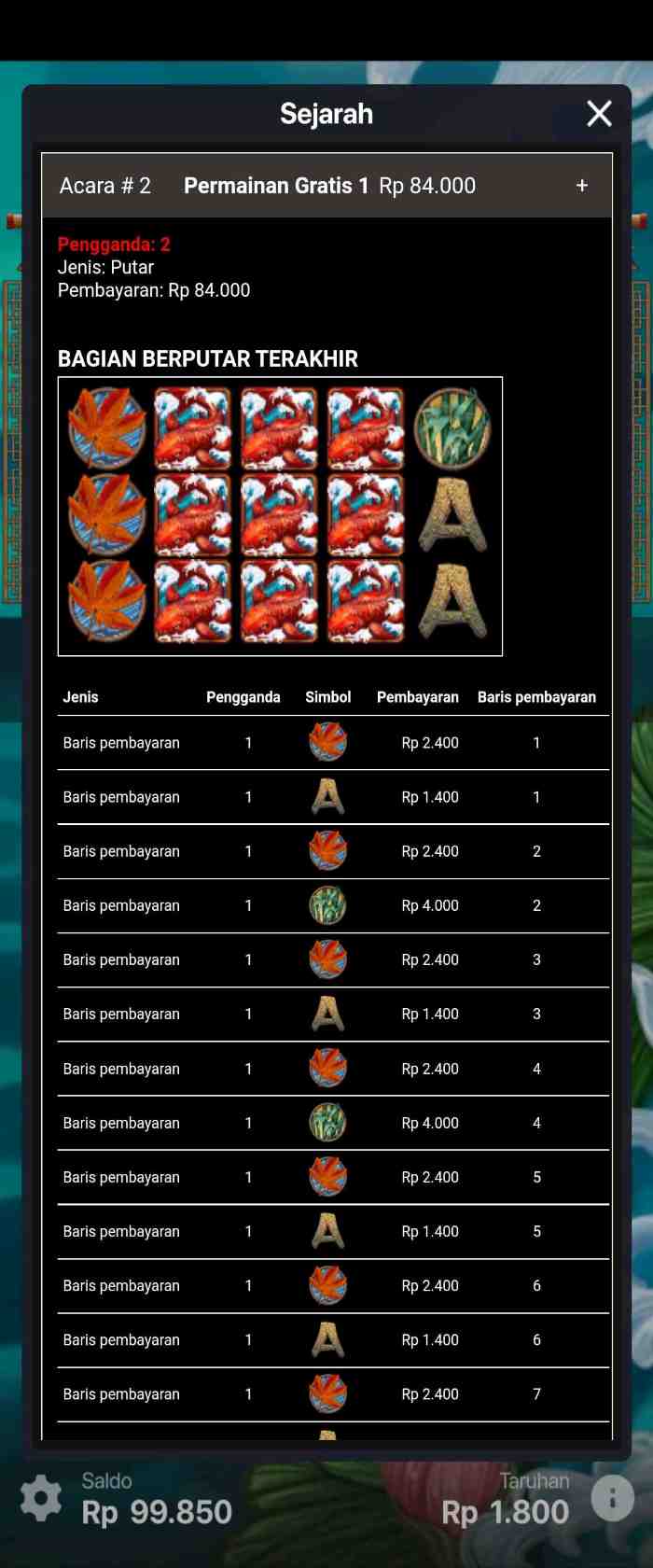The image size is (653, 1568).
Task: Close the Sejarah history dialog
Action: tap(599, 114)
